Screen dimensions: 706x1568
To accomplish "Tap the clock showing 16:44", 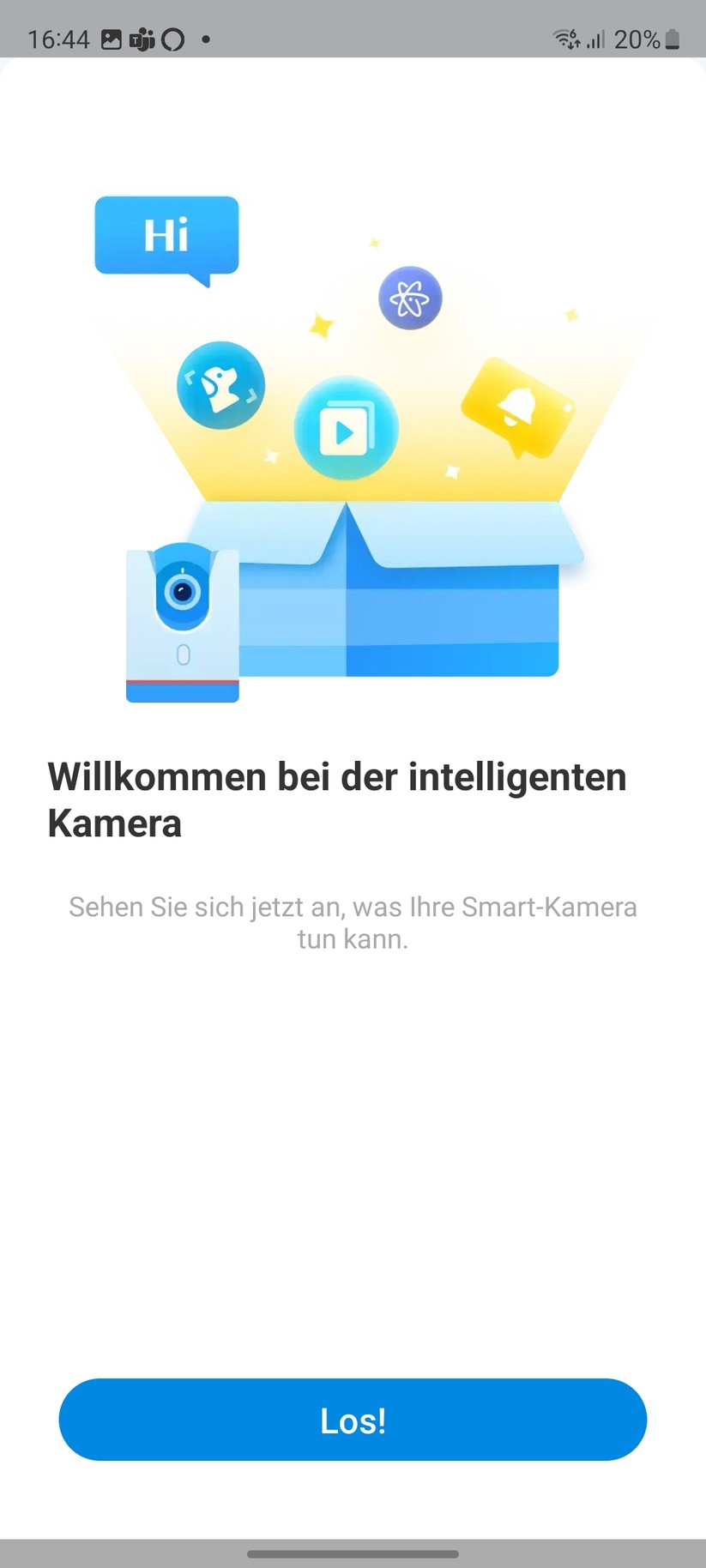I will pos(58,39).
